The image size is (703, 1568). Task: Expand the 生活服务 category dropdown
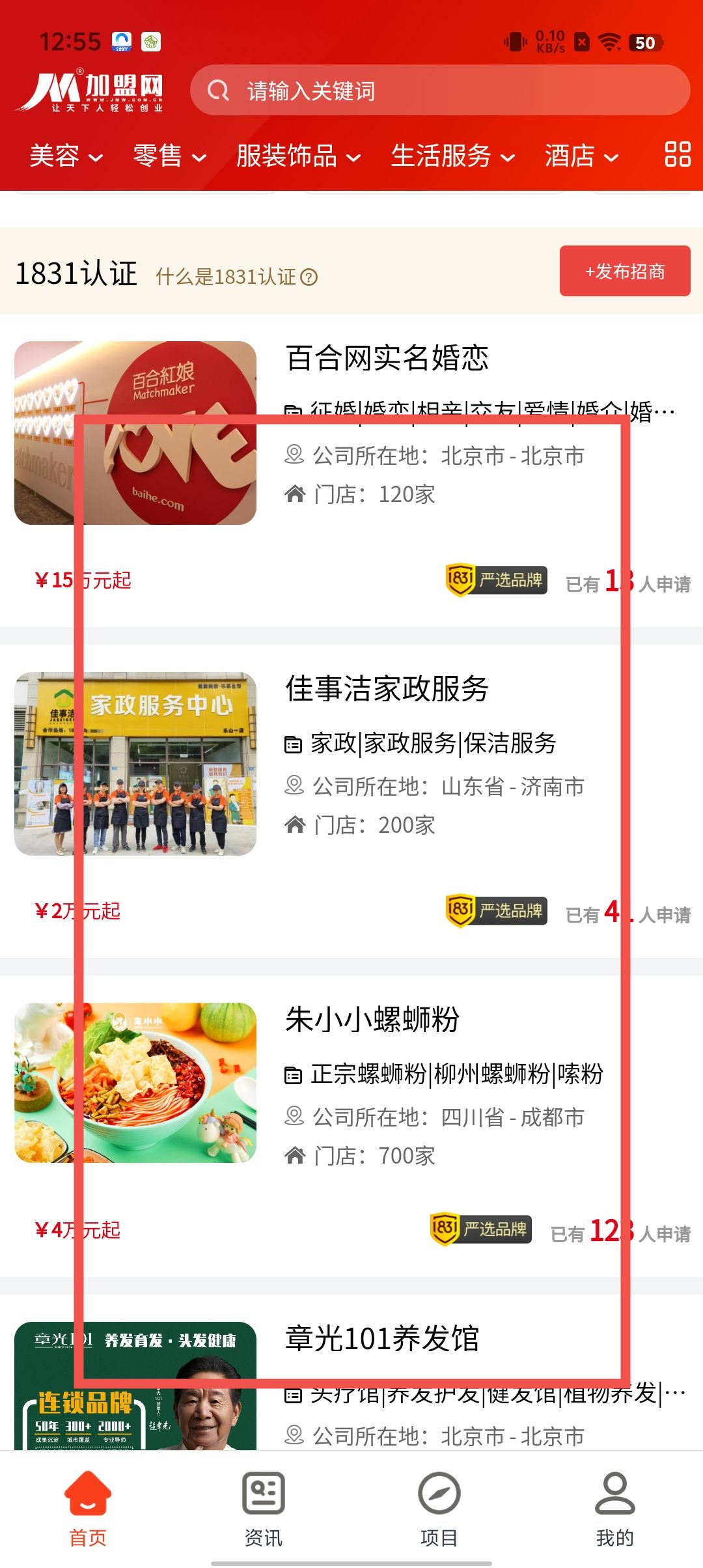[453, 156]
